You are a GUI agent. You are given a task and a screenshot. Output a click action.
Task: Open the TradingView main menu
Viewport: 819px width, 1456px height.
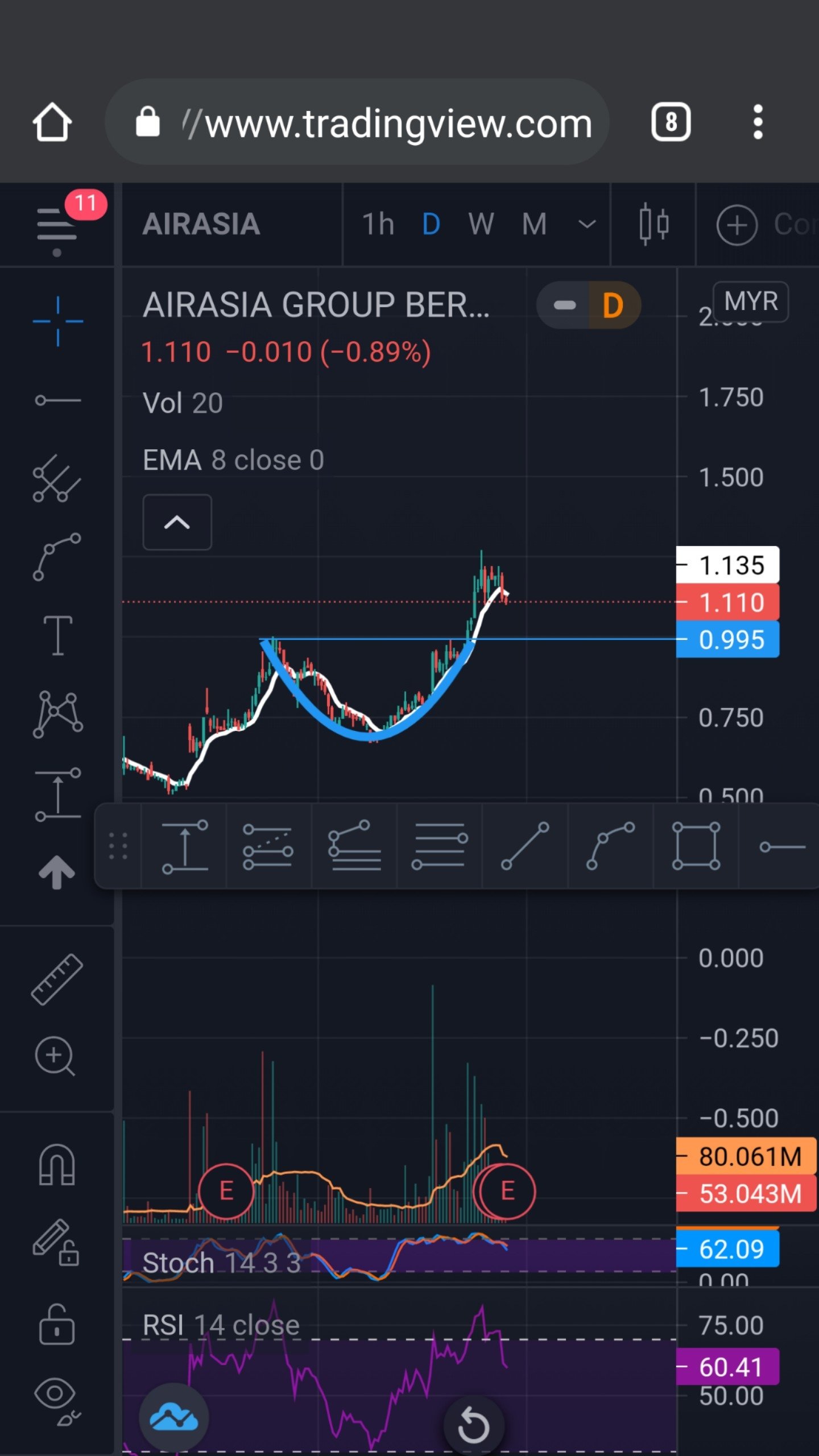pyautogui.click(x=57, y=226)
